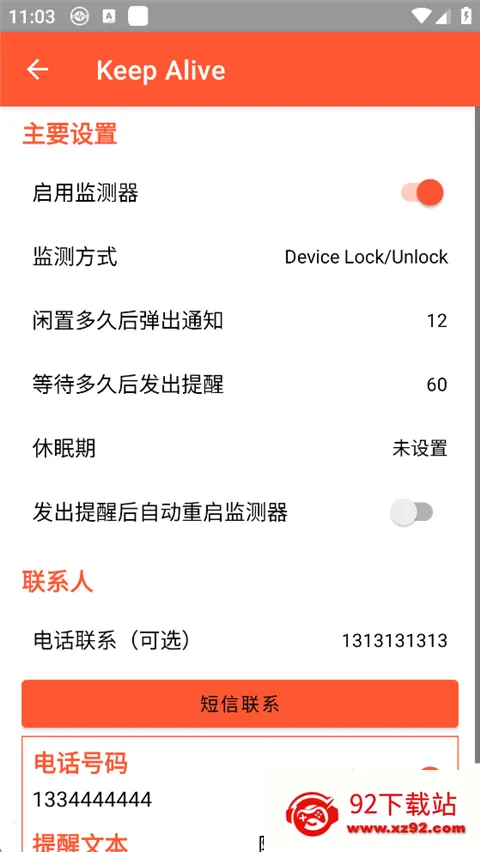Viewport: 480px width, 852px height.
Task: Open 等待多久后发出提醒 setting
Action: pos(240,385)
